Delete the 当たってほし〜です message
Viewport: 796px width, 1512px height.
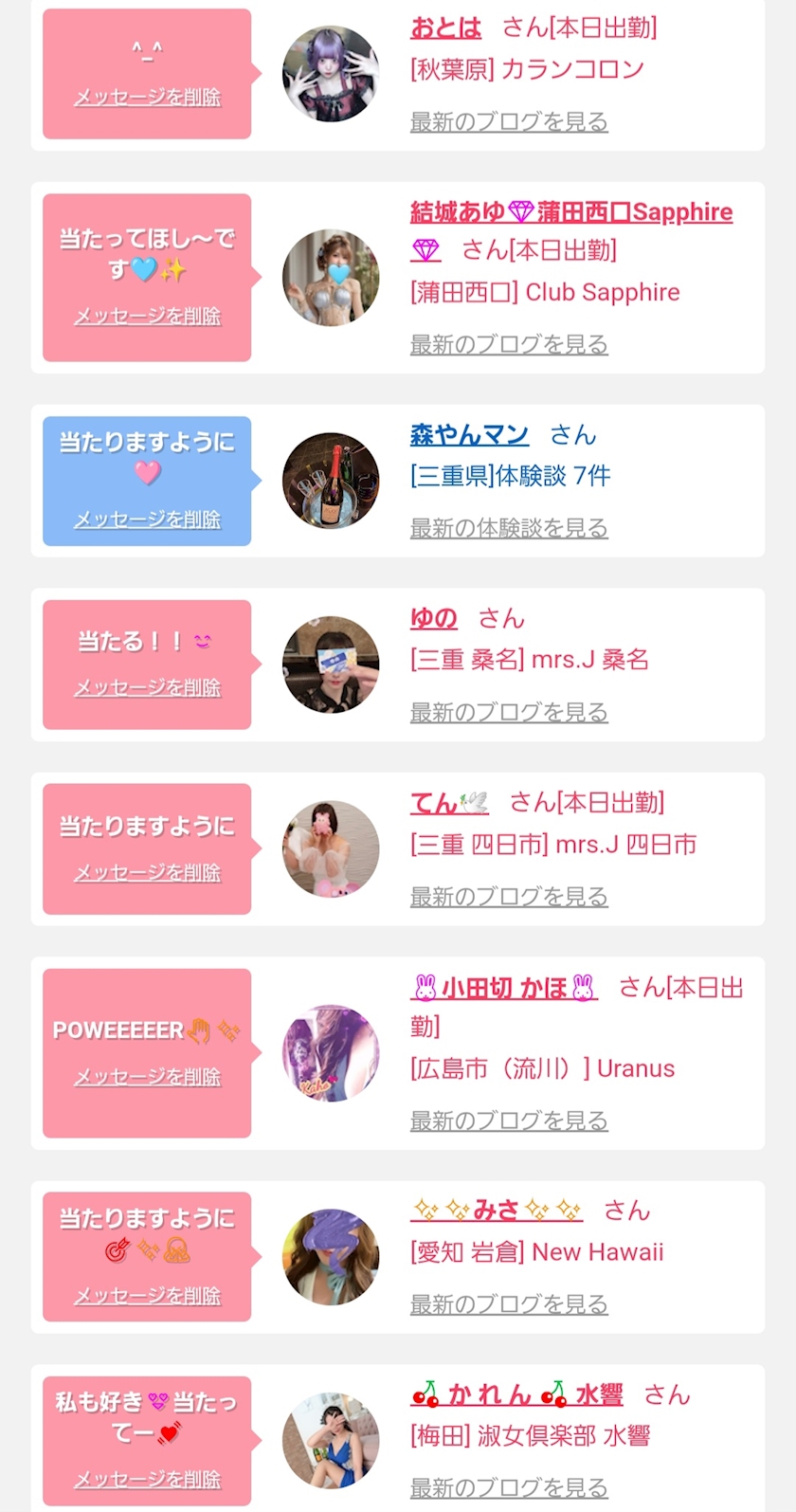(147, 316)
